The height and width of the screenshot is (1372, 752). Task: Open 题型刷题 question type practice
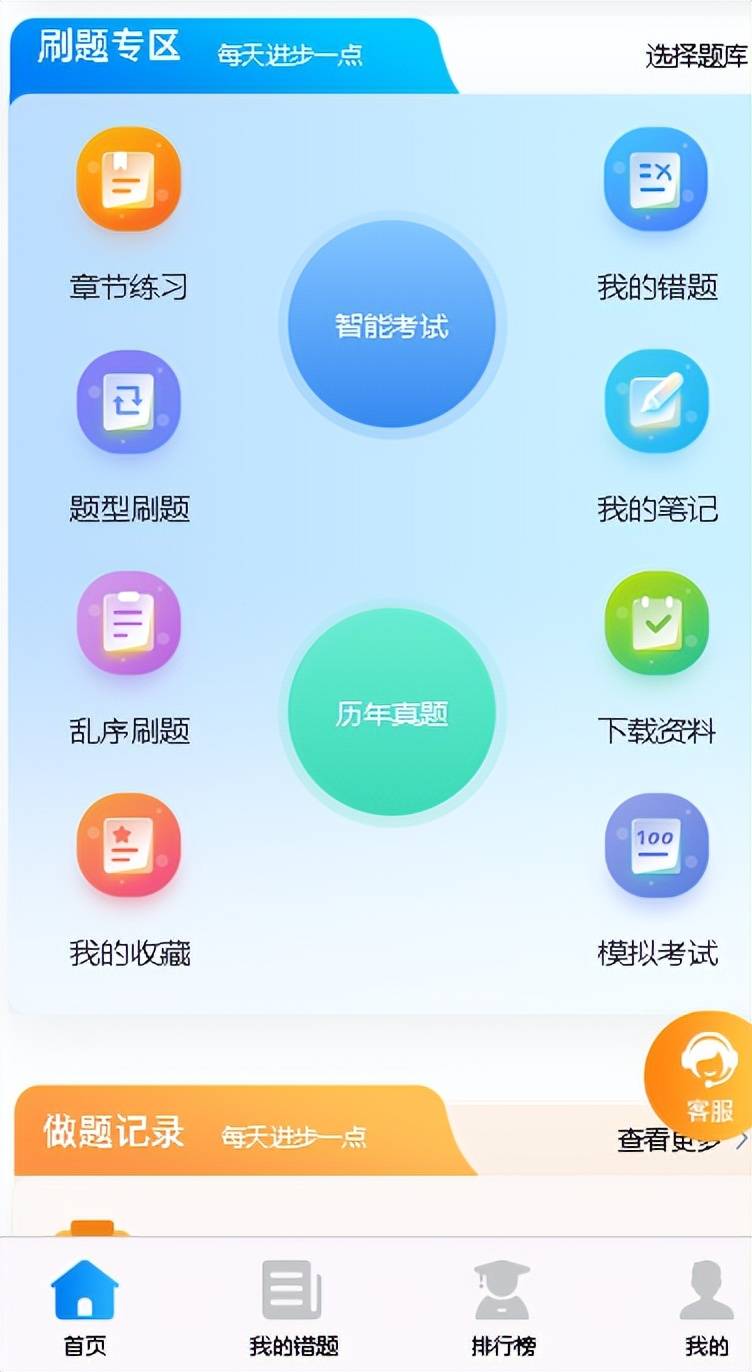pos(129,400)
